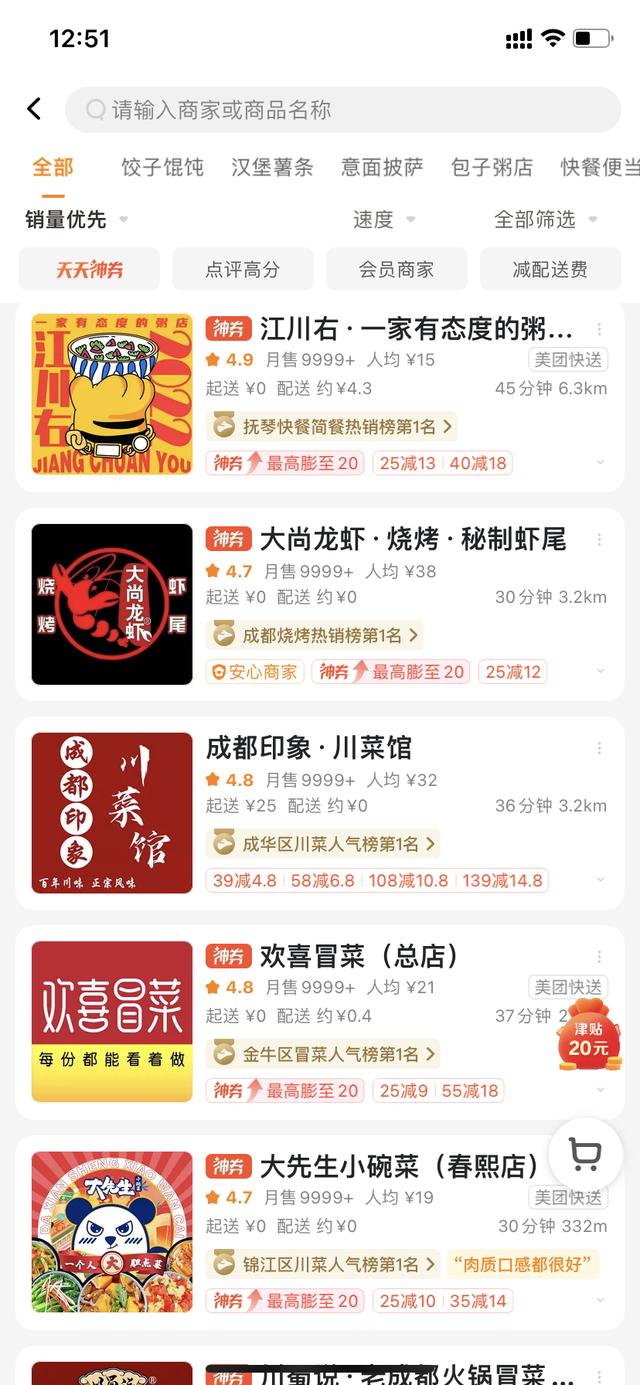Apply the 天天神券 filter chip
This screenshot has height=1385, width=640.
(x=89, y=269)
